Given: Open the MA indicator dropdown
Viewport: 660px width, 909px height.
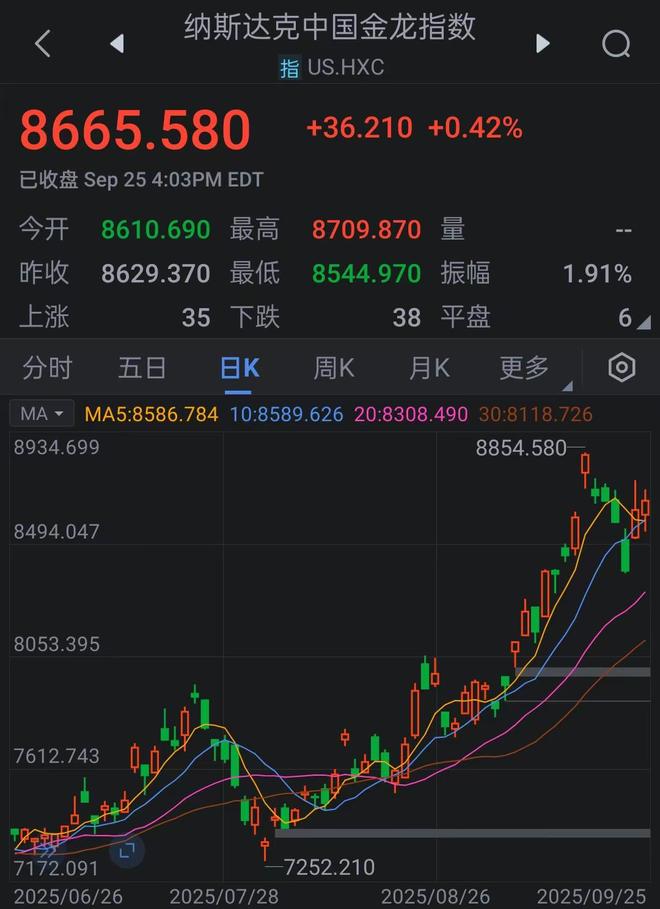Looking at the screenshot, I should click(43, 414).
